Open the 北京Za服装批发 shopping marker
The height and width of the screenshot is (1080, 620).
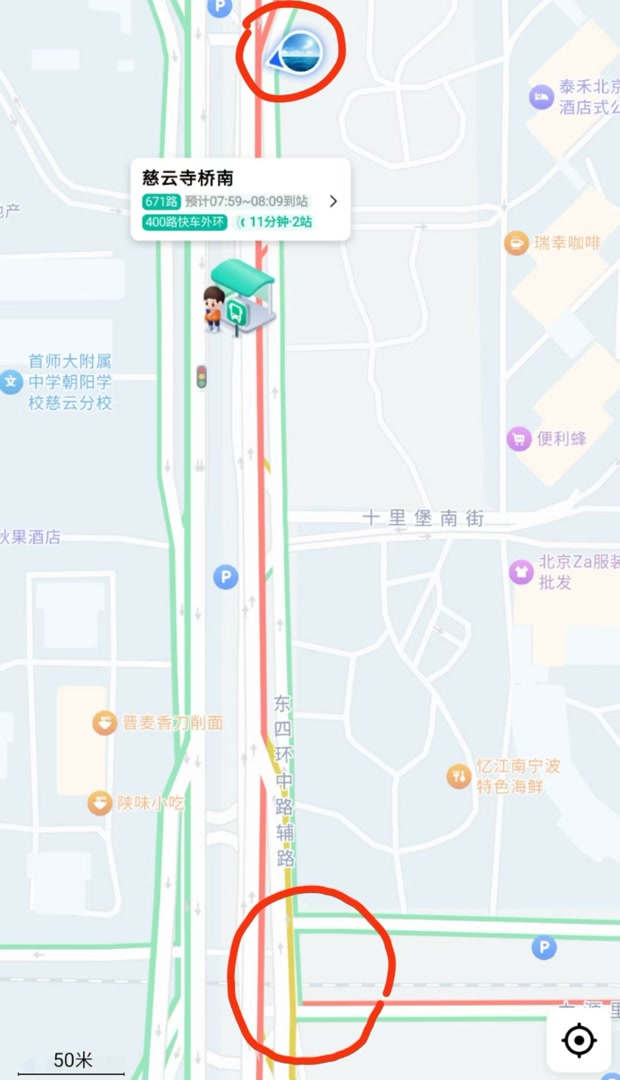coord(520,571)
